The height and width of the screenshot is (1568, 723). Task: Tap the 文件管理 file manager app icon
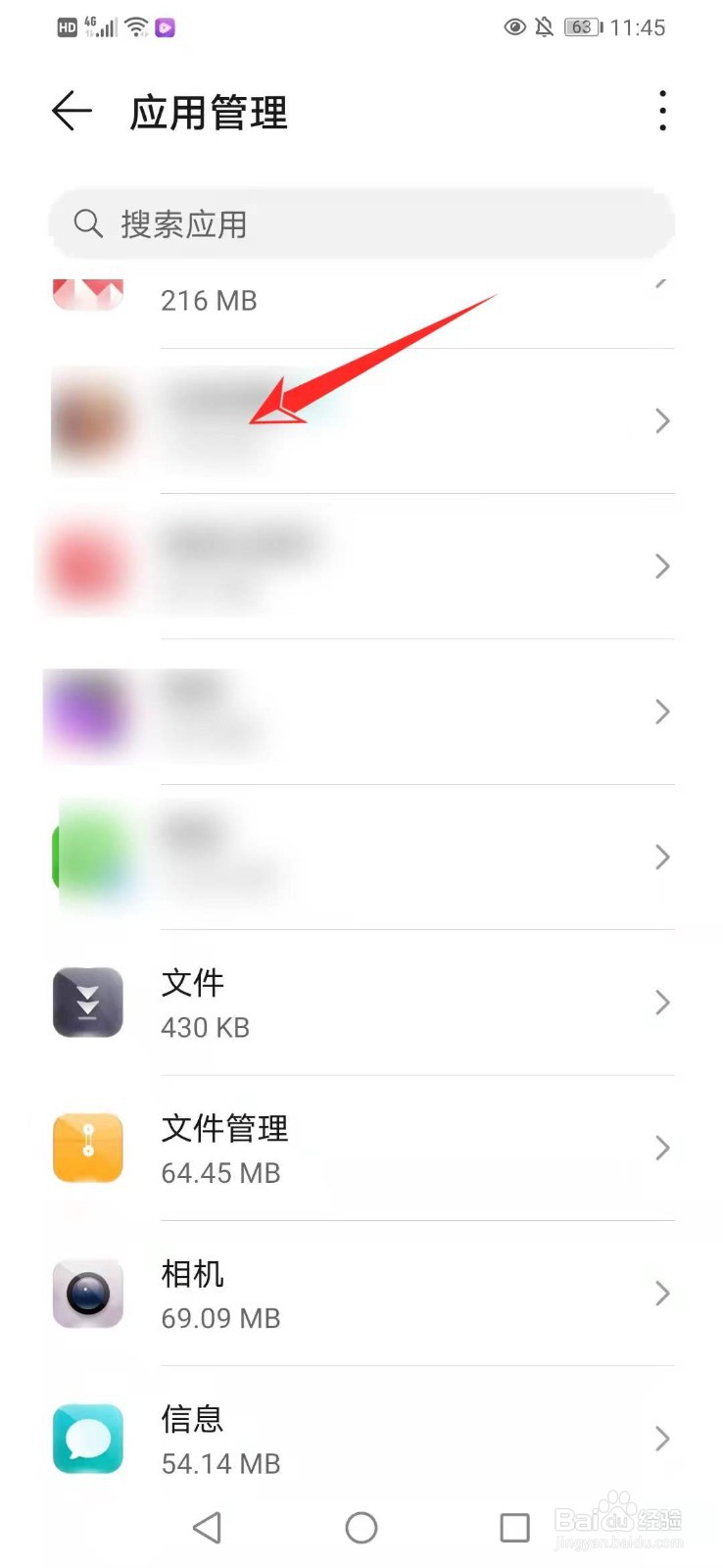[87, 1148]
